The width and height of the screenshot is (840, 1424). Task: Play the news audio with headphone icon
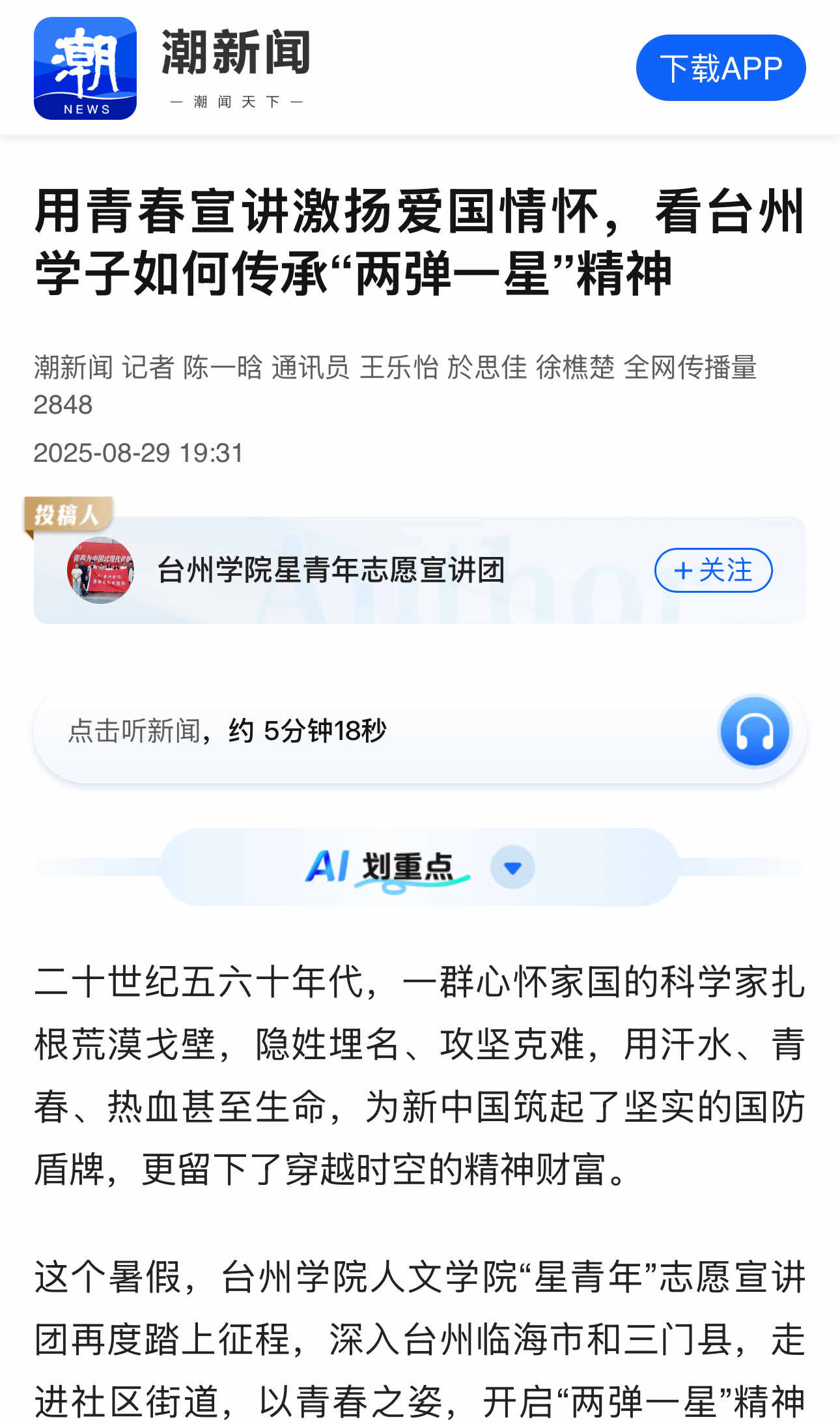click(x=754, y=731)
